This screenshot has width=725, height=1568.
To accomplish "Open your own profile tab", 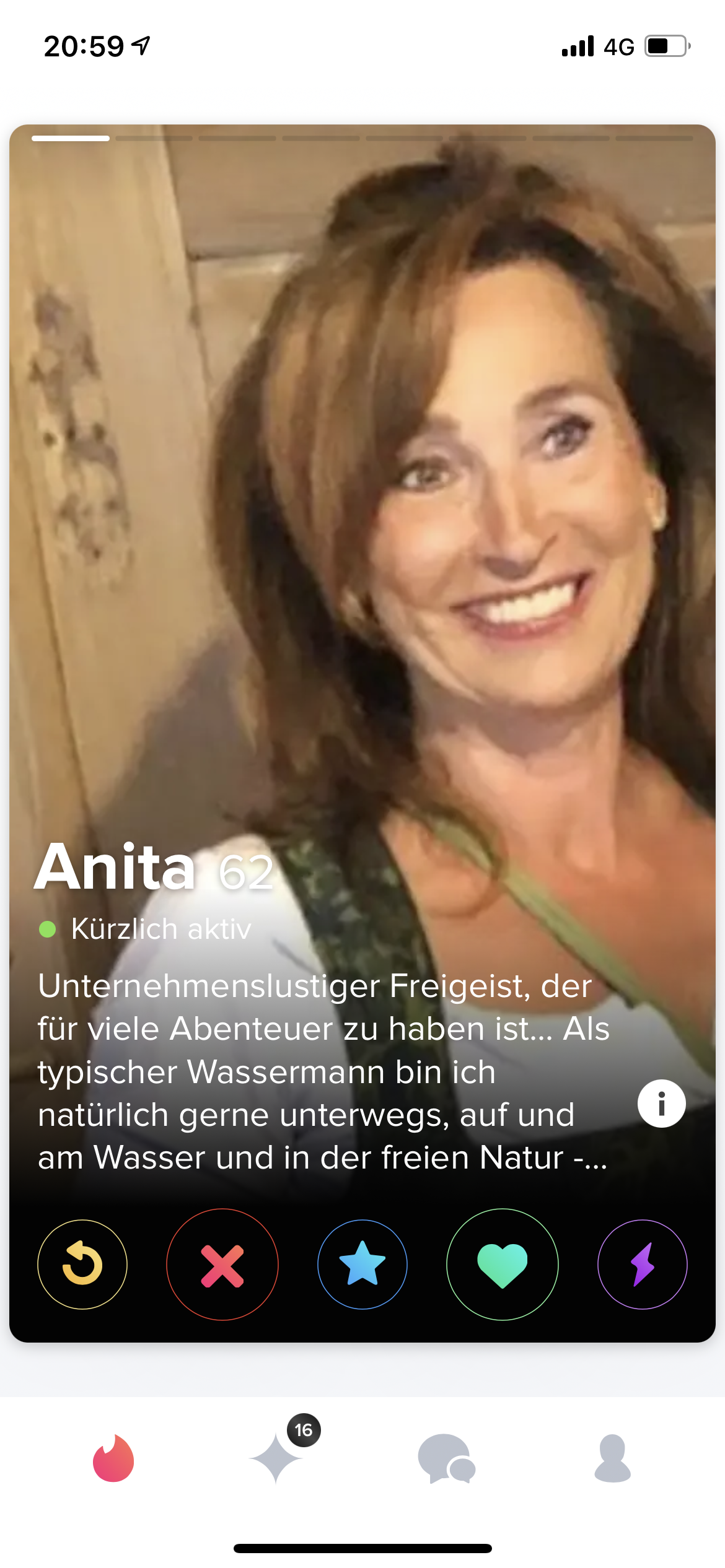I will click(612, 1458).
